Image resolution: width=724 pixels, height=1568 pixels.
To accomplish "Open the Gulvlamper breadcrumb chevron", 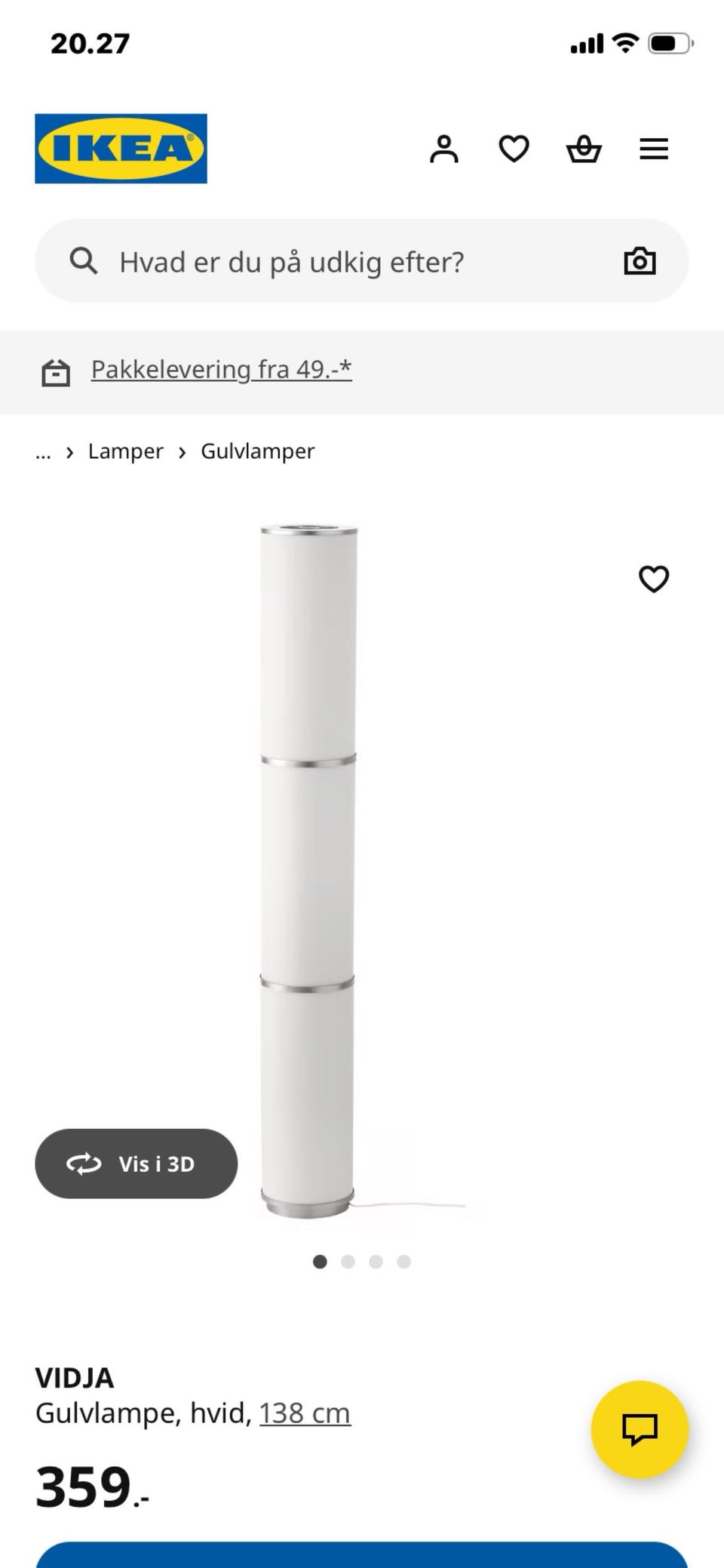I will coord(181,451).
